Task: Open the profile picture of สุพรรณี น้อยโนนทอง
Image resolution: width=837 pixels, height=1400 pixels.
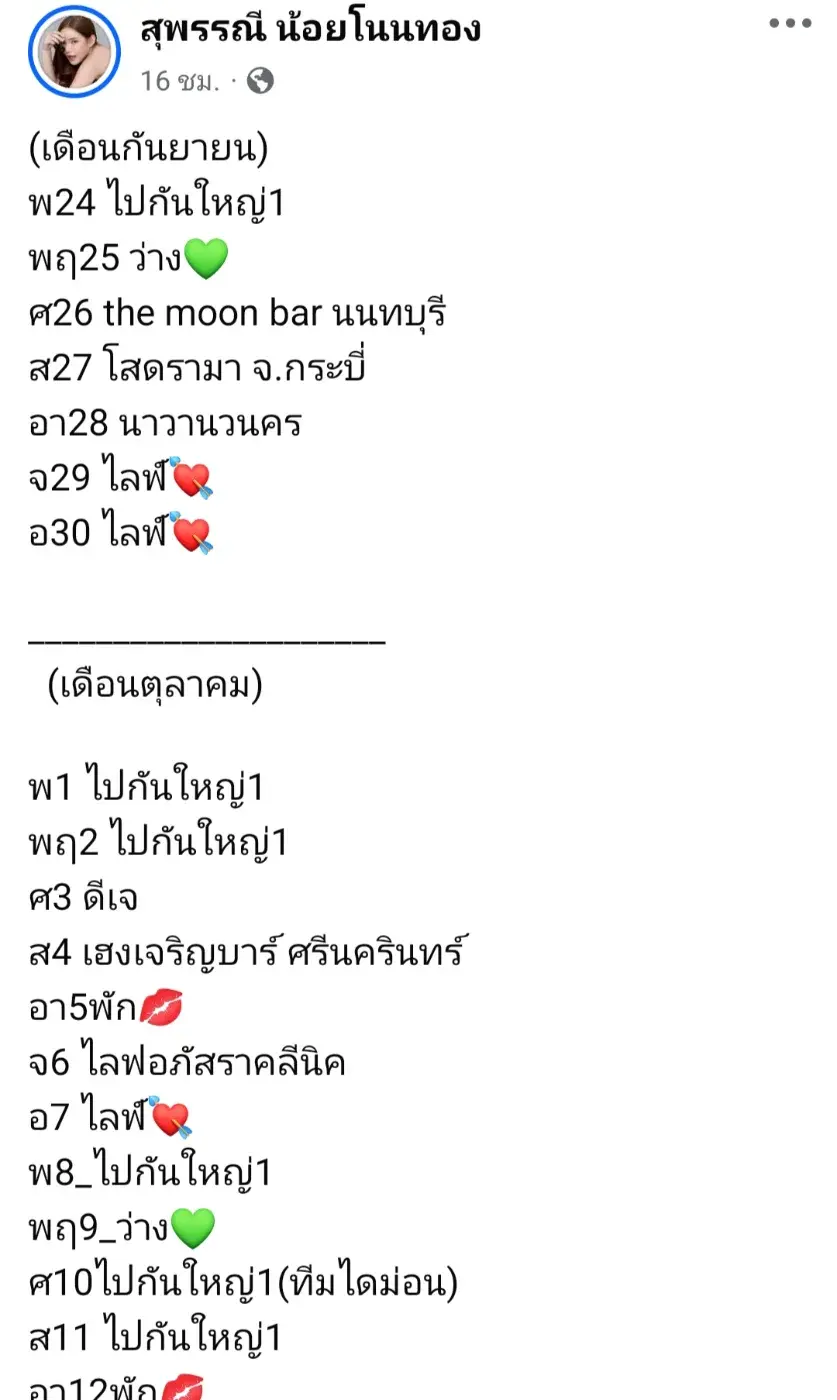Action: pyautogui.click(x=75, y=52)
